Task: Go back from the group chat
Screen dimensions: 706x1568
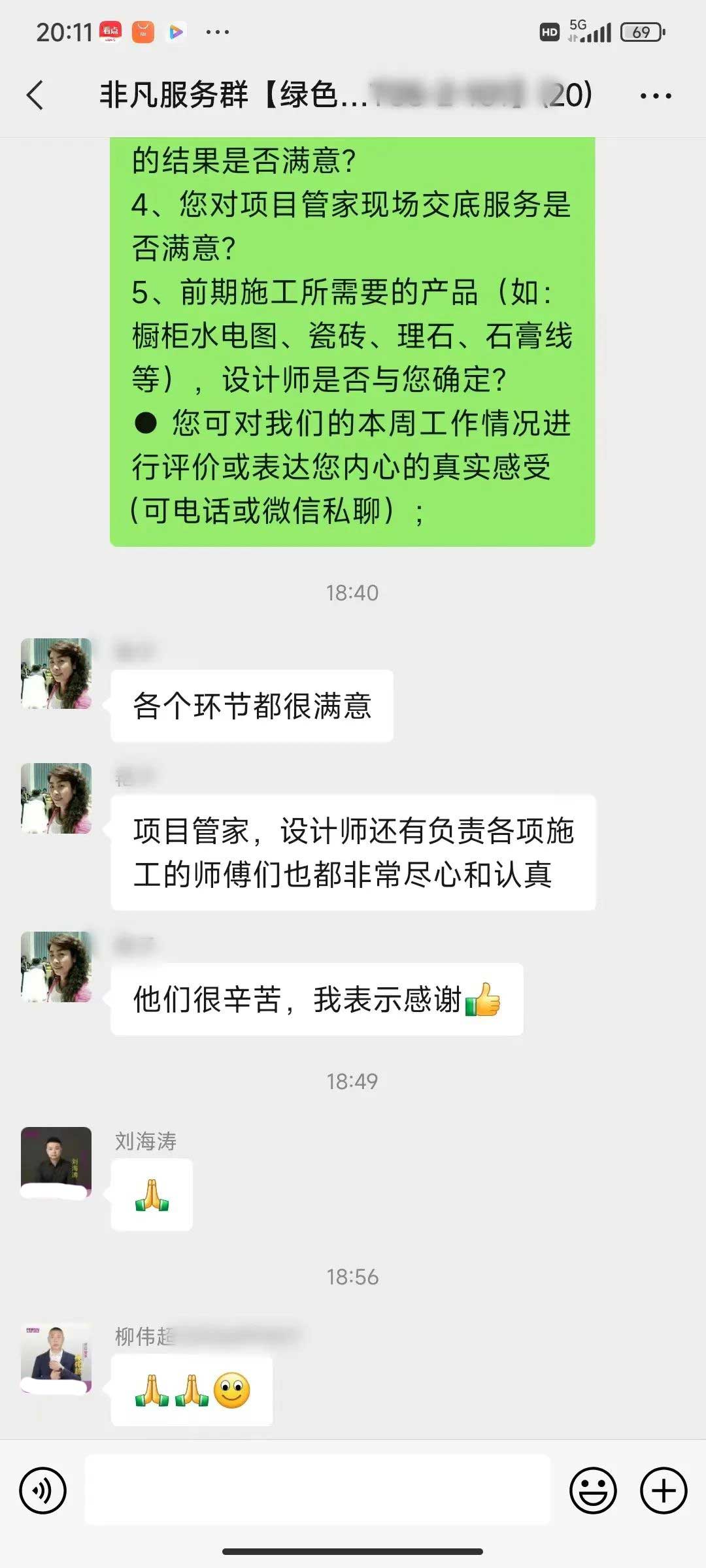Action: coord(36,95)
